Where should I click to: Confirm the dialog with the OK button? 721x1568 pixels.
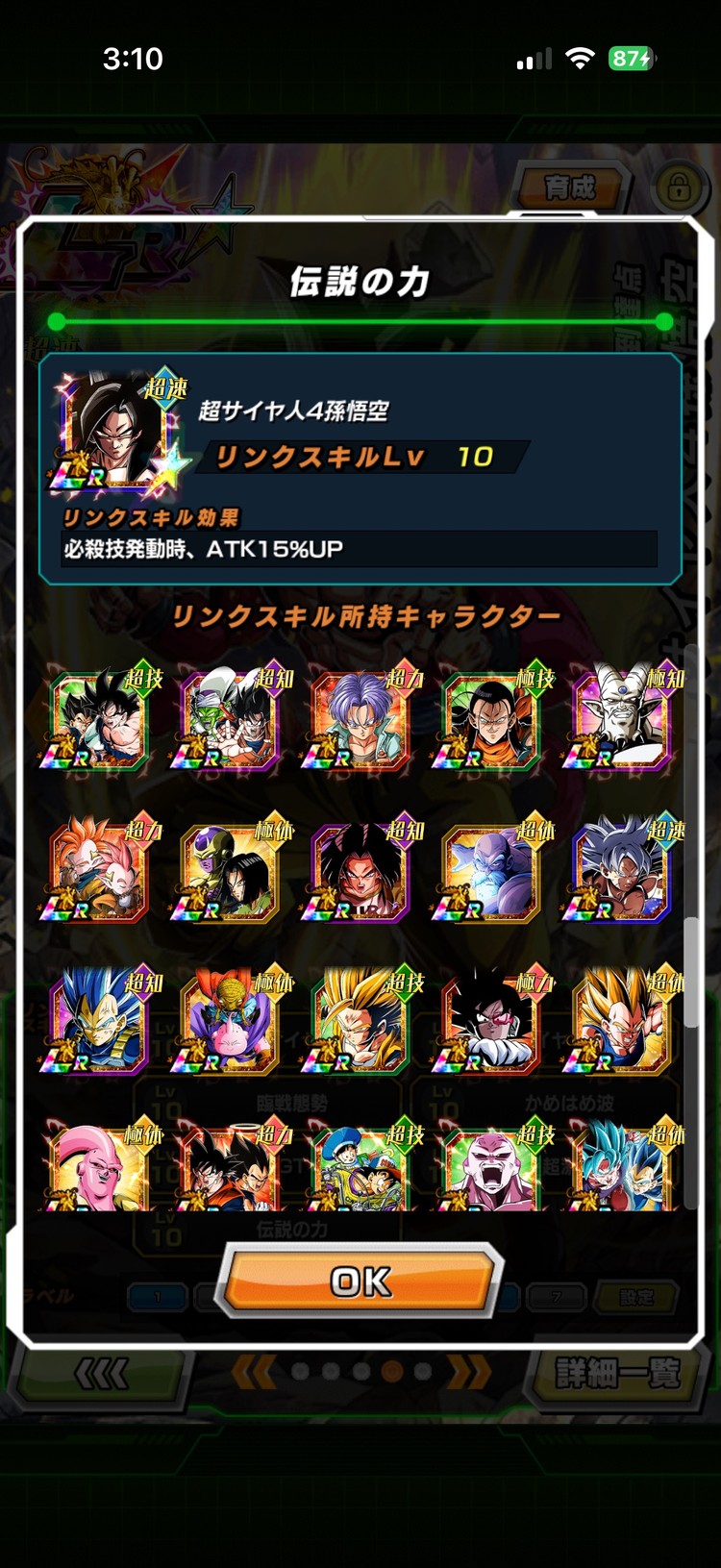click(x=360, y=1280)
